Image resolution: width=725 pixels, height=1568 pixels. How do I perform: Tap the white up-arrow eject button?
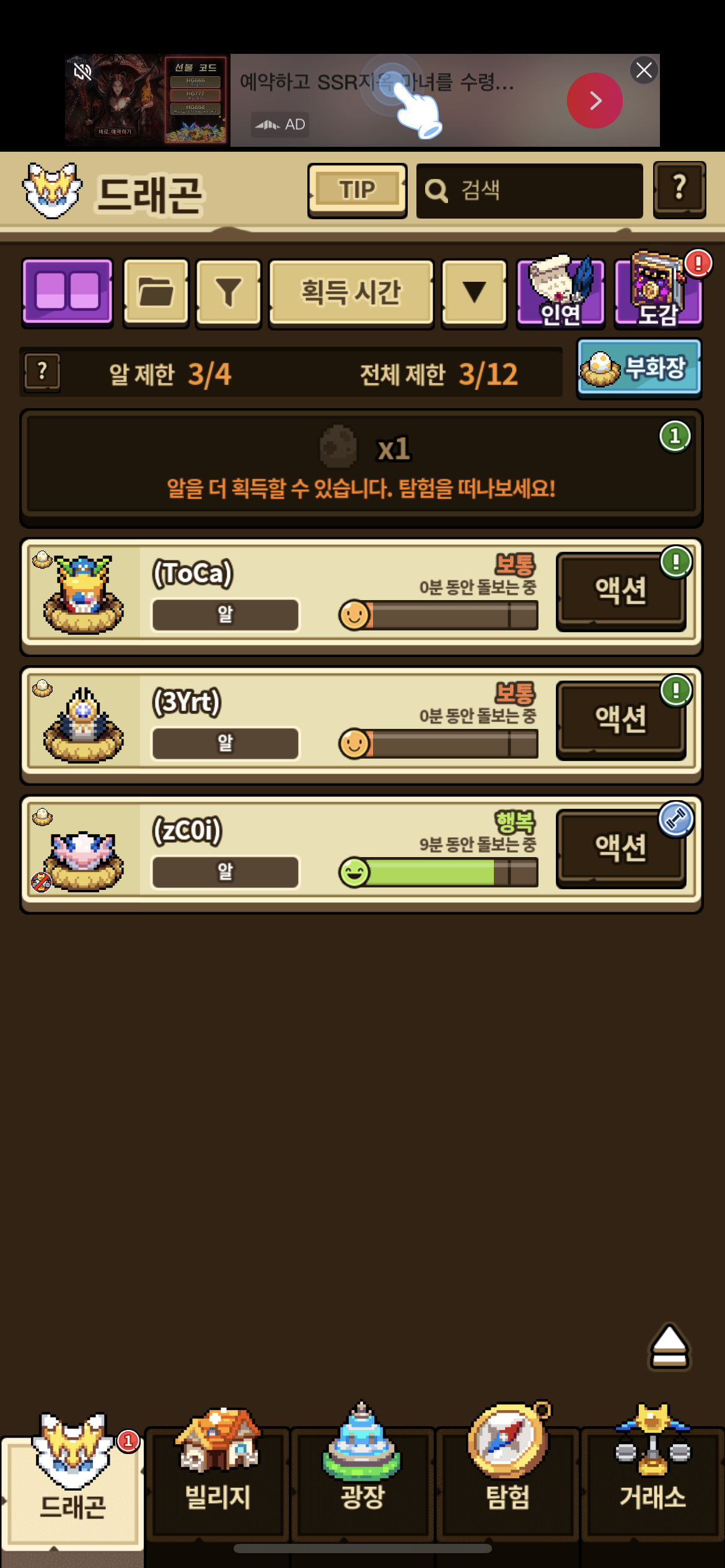coord(669,1346)
